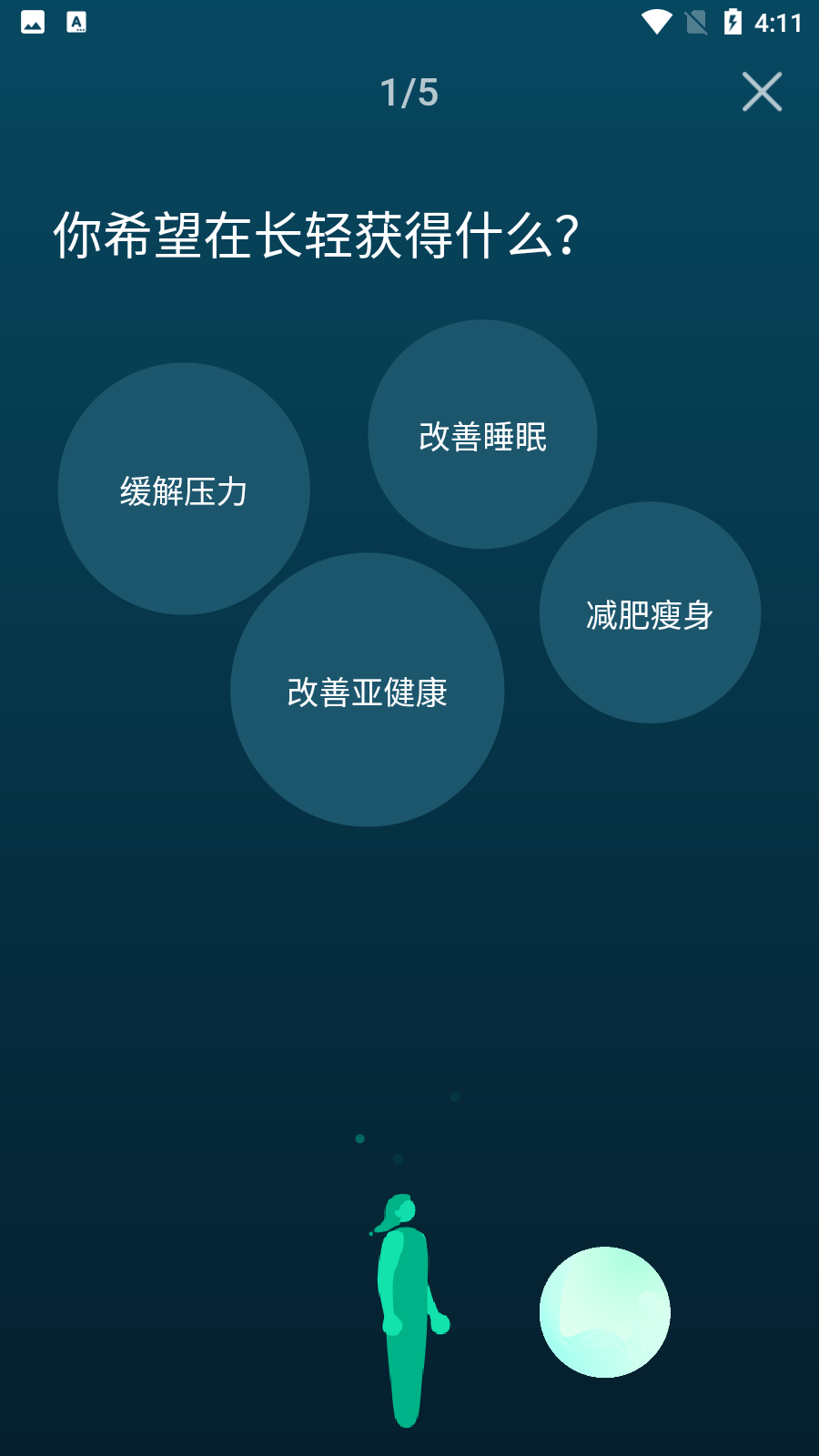Select the 缓解压力 bubble
This screenshot has height=1456, width=819.
(184, 489)
